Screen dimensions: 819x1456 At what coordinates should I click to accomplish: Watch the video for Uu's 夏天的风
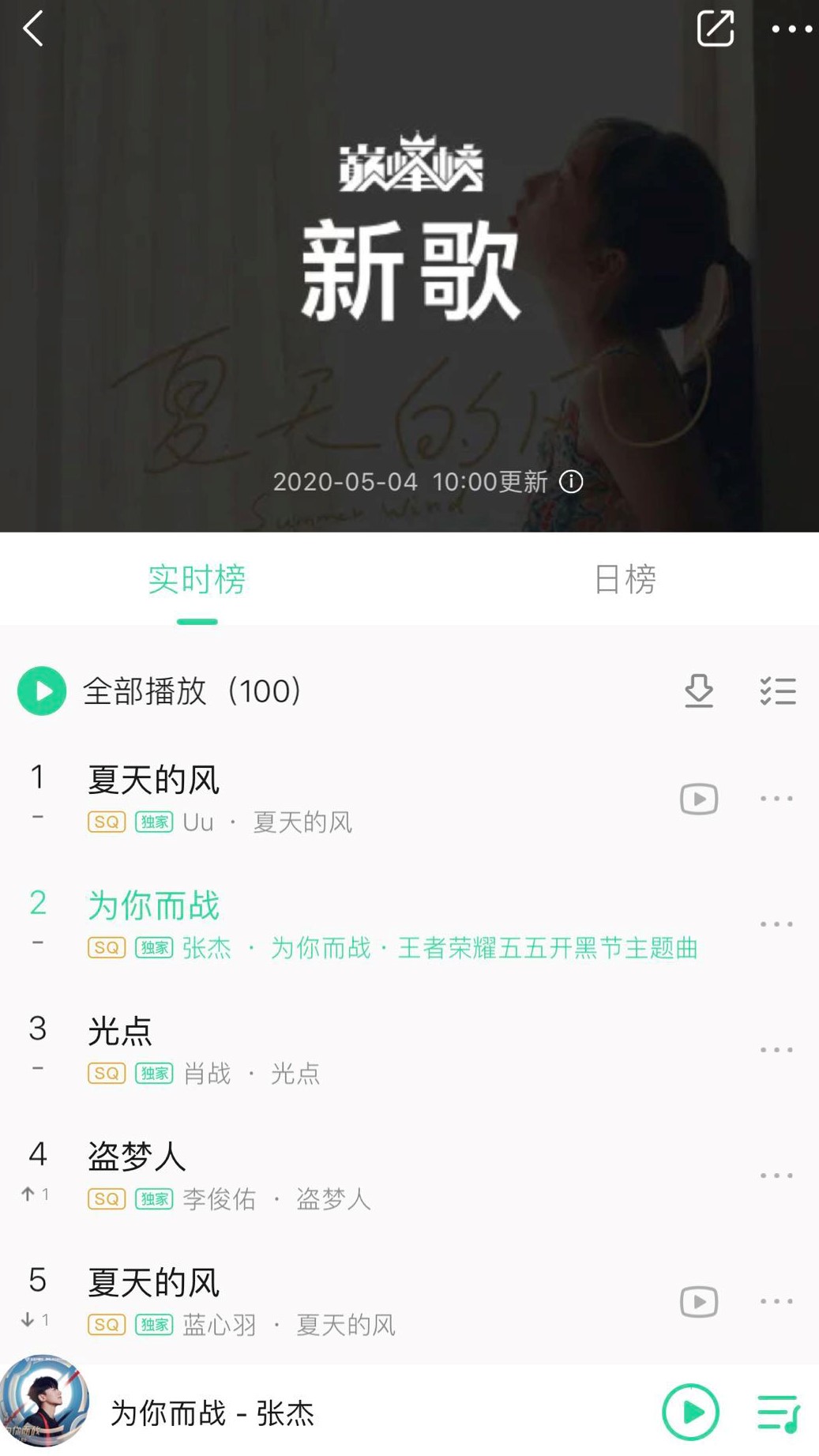tap(699, 799)
